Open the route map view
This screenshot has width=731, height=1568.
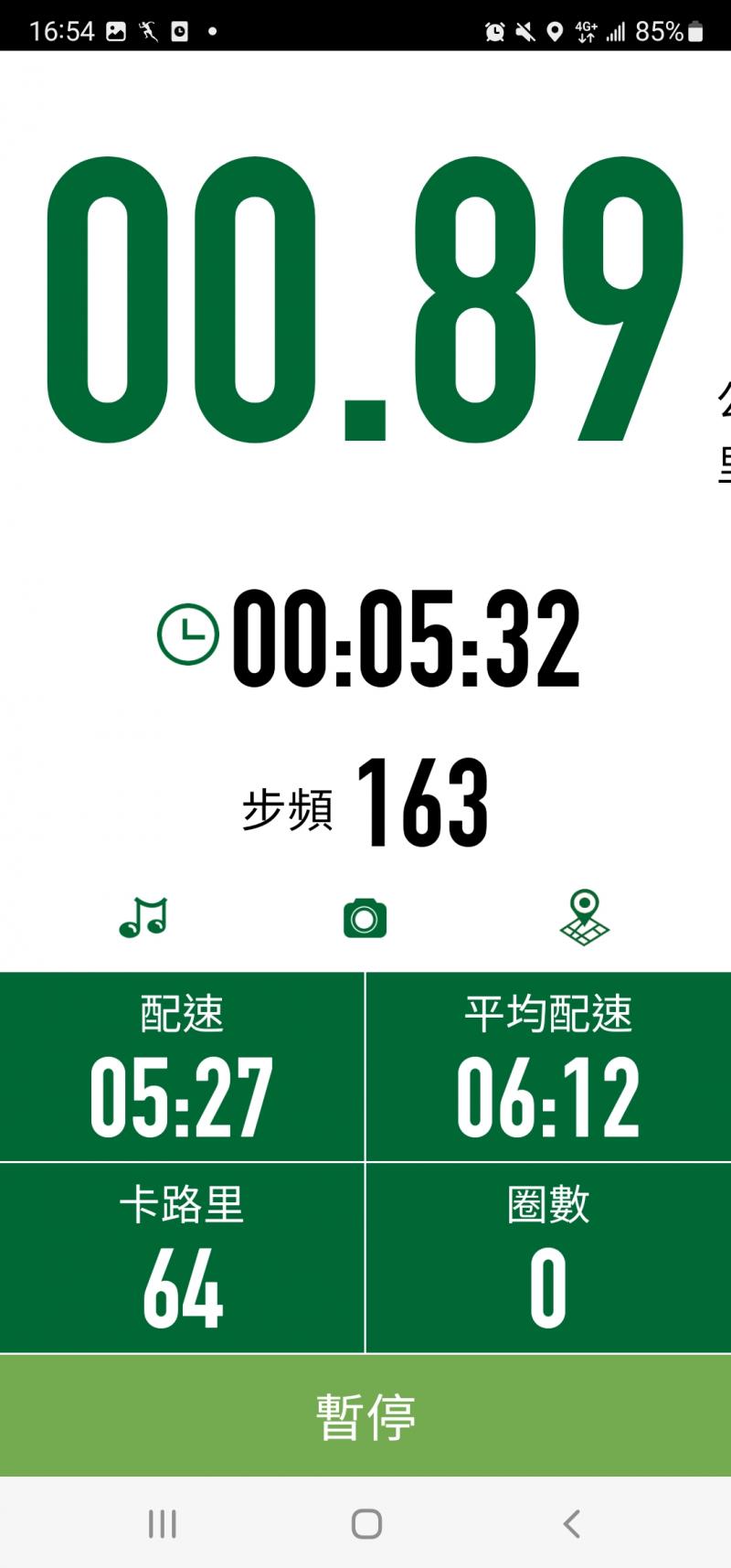coord(584,917)
